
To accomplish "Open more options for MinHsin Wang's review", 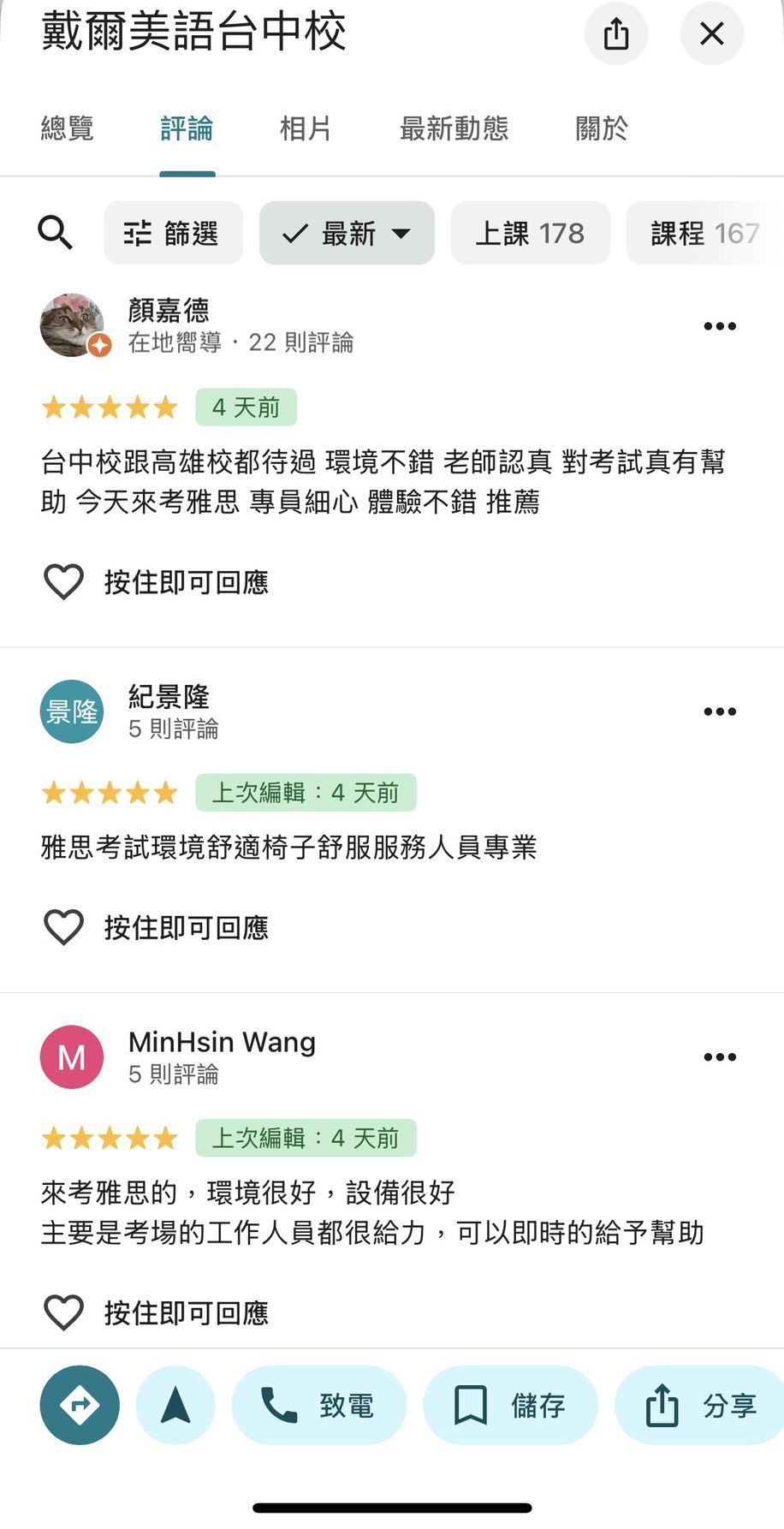I will tap(719, 1057).
